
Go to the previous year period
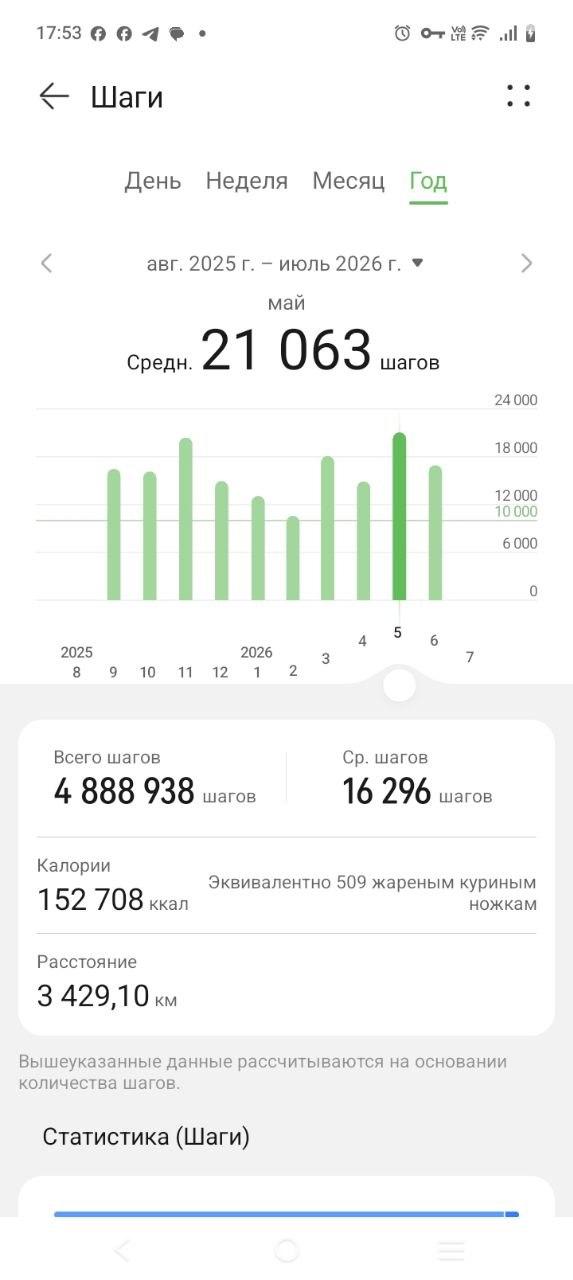pyautogui.click(x=46, y=263)
